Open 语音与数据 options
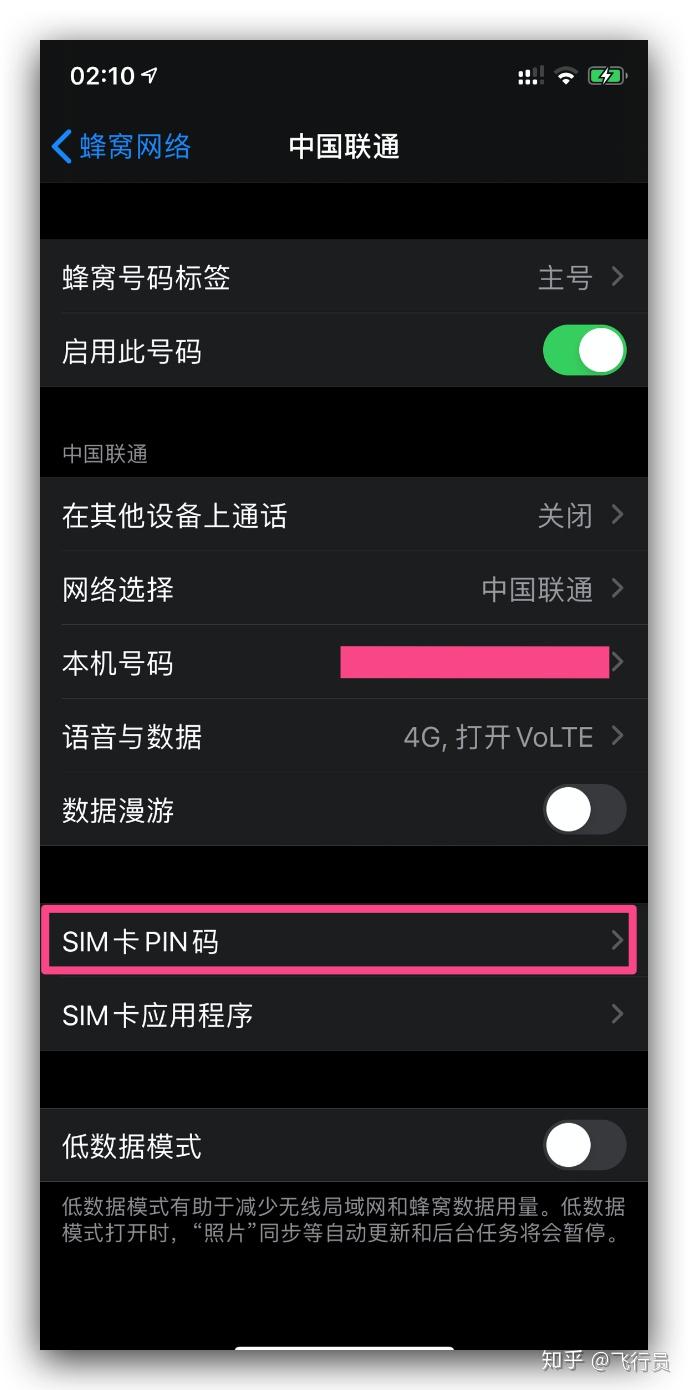The image size is (688, 1390). 343,737
